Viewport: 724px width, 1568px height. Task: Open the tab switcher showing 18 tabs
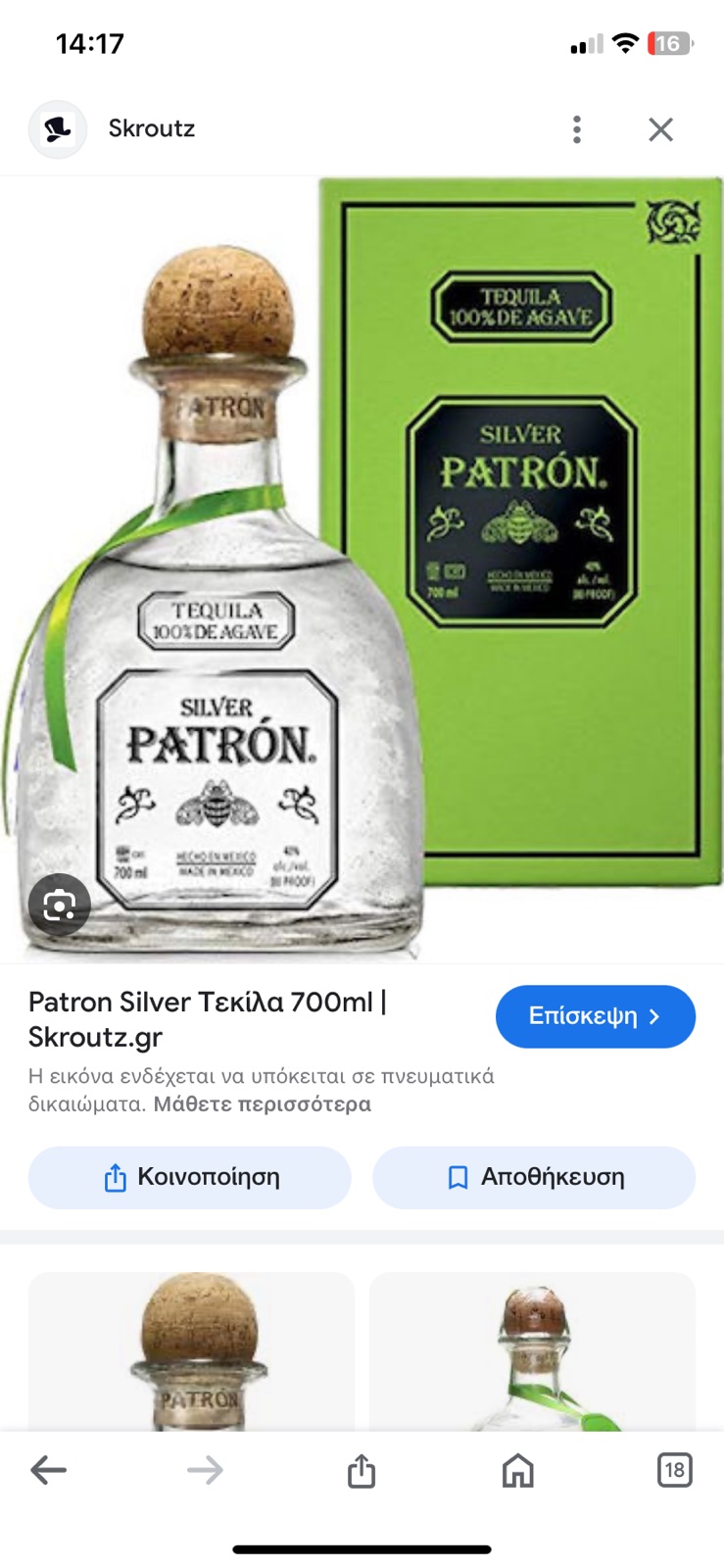coord(674,1470)
